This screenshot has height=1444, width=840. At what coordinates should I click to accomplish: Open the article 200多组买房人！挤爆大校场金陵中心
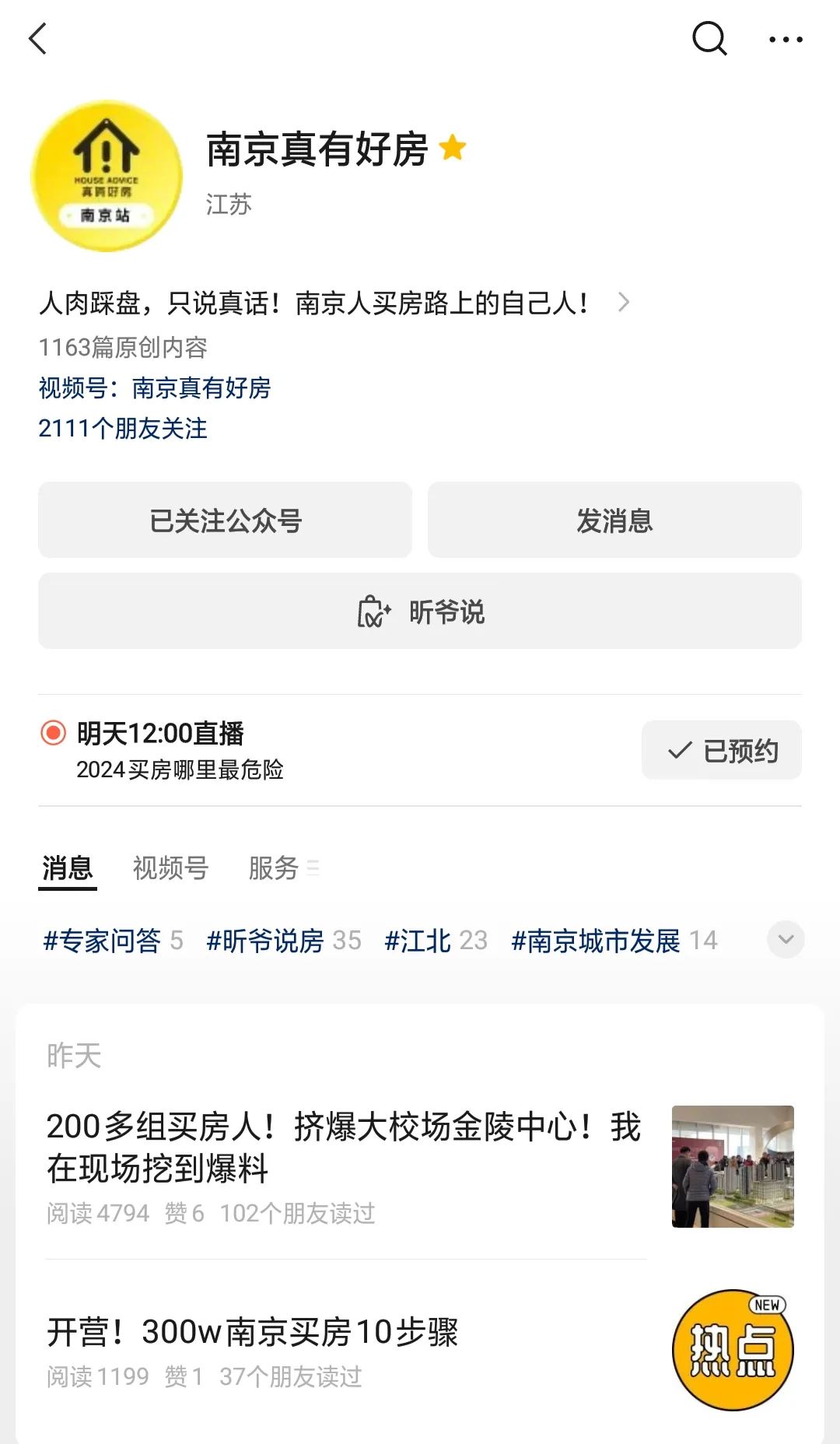click(x=342, y=1148)
